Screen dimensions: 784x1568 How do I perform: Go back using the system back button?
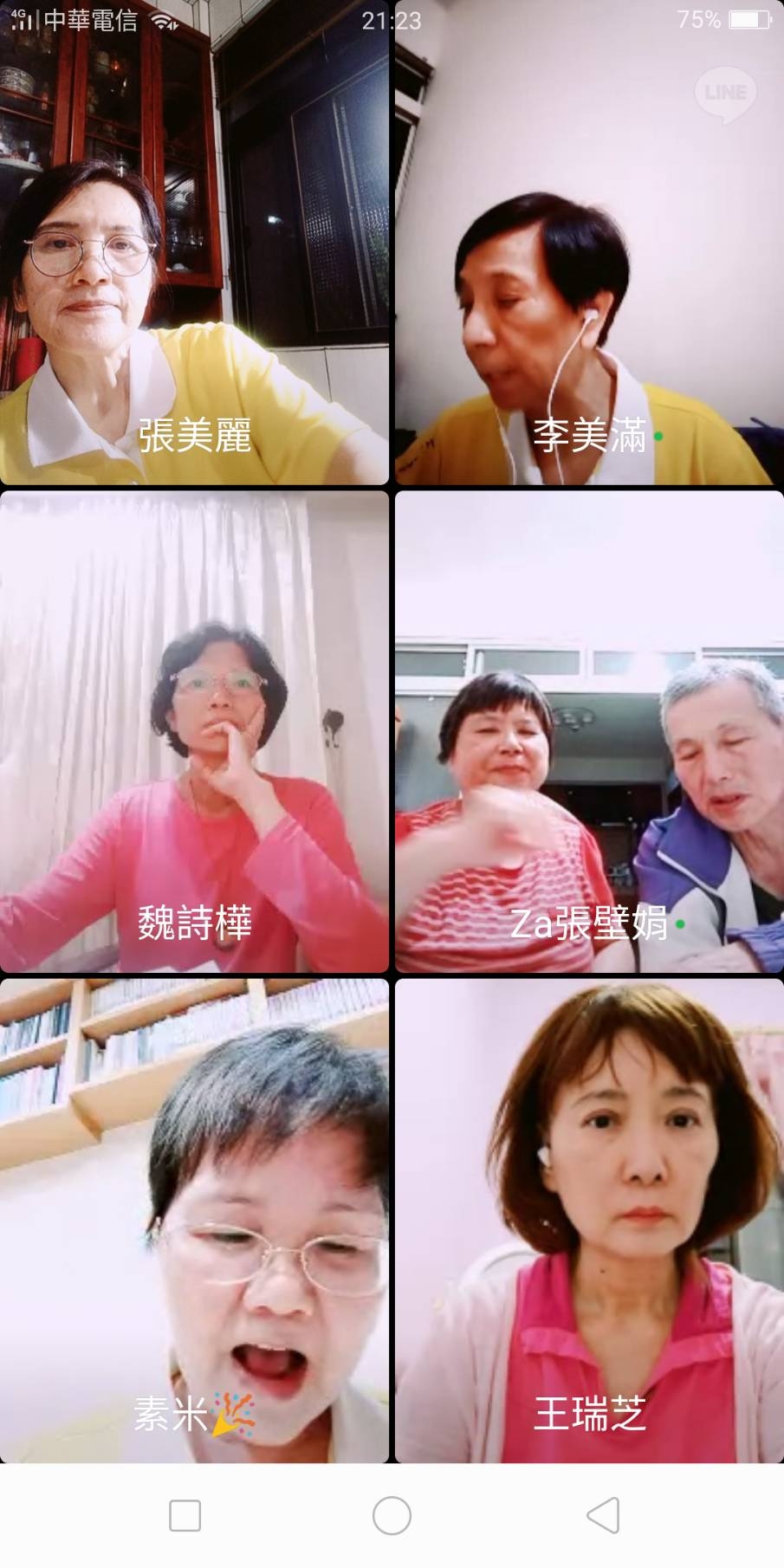coord(603,1515)
